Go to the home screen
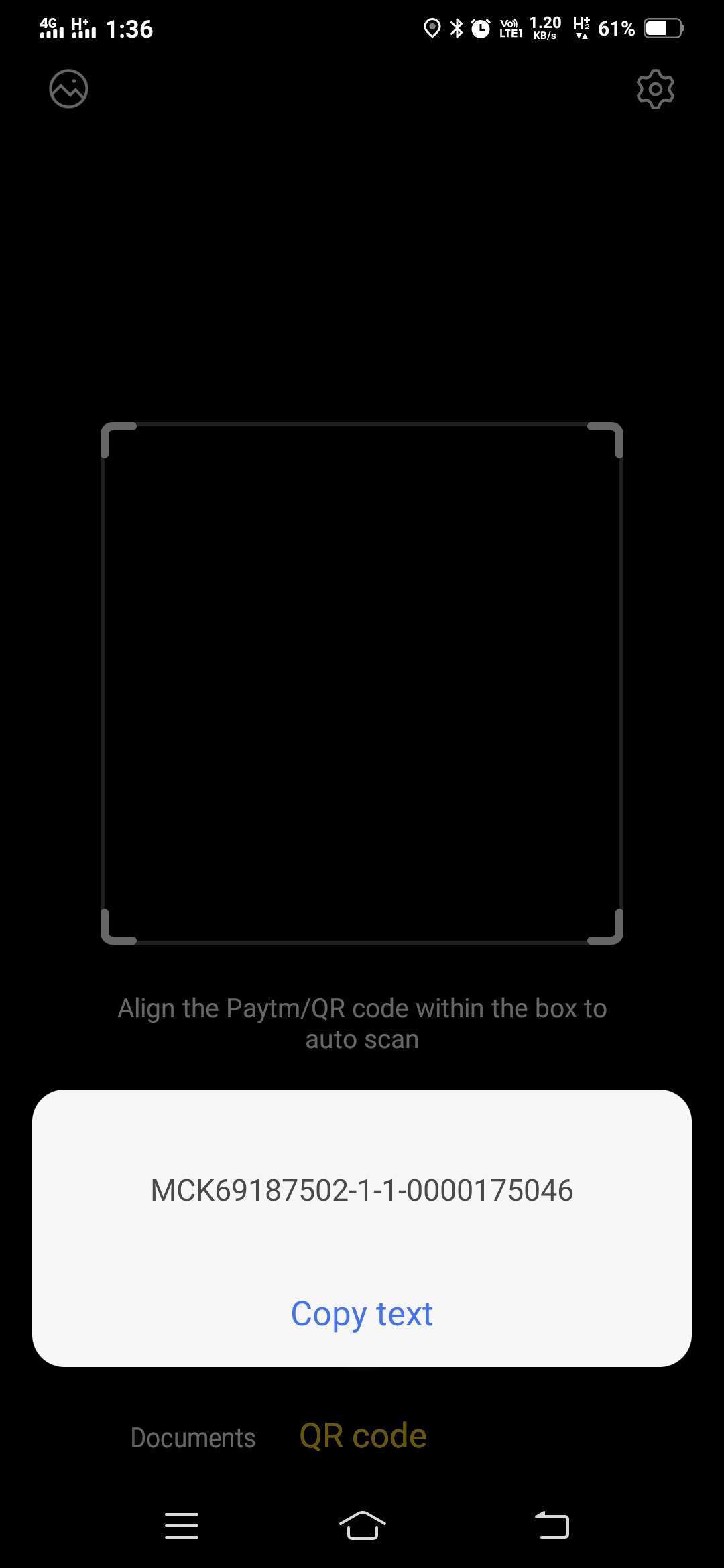Viewport: 724px width, 1568px height. [x=362, y=1526]
